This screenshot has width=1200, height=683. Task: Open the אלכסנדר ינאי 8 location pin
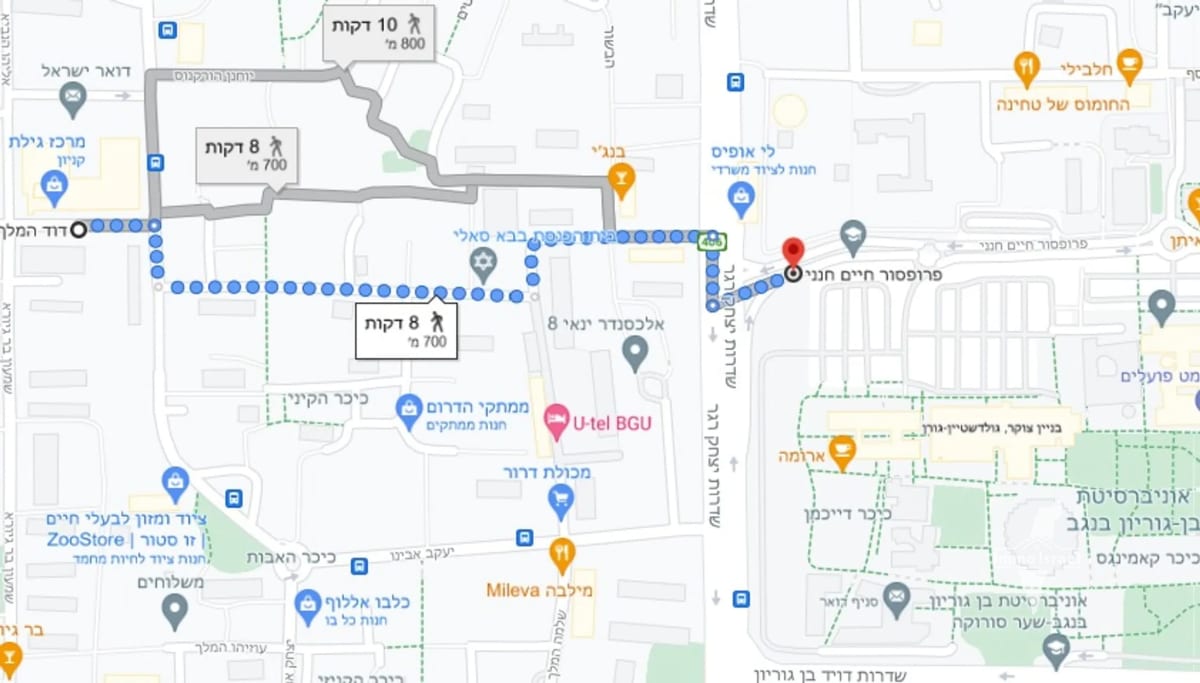tap(634, 353)
